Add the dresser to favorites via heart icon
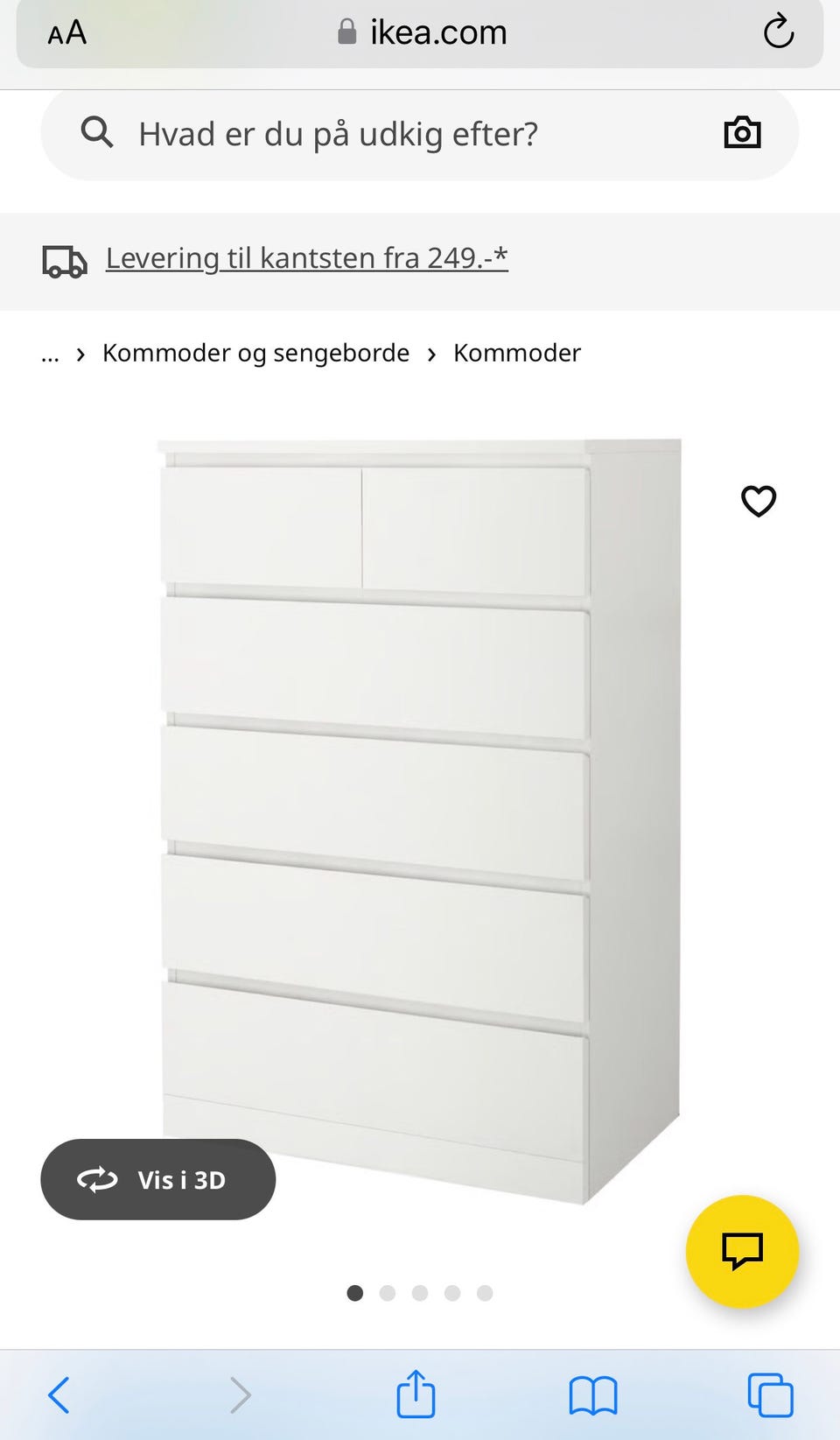Viewport: 840px width, 1440px height. [759, 501]
